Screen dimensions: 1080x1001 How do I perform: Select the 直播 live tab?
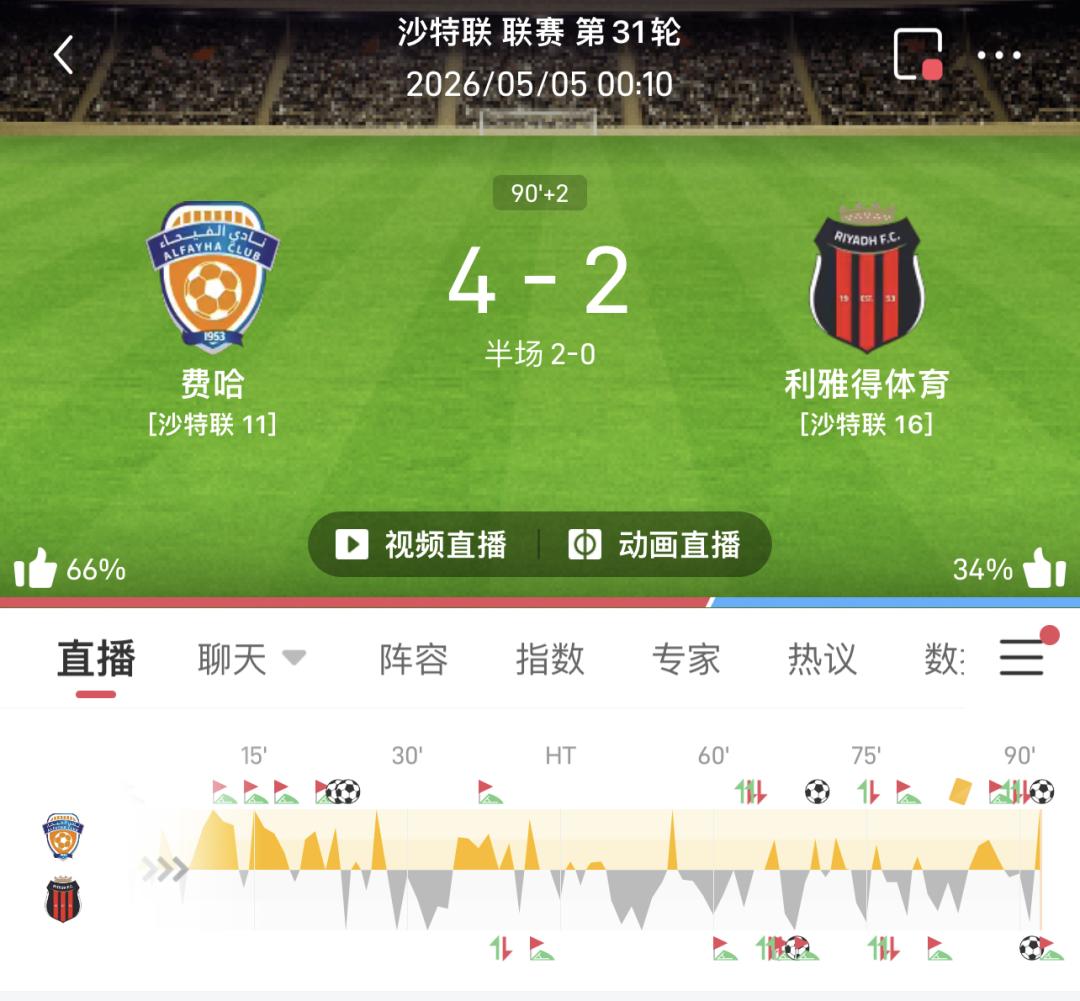96,659
